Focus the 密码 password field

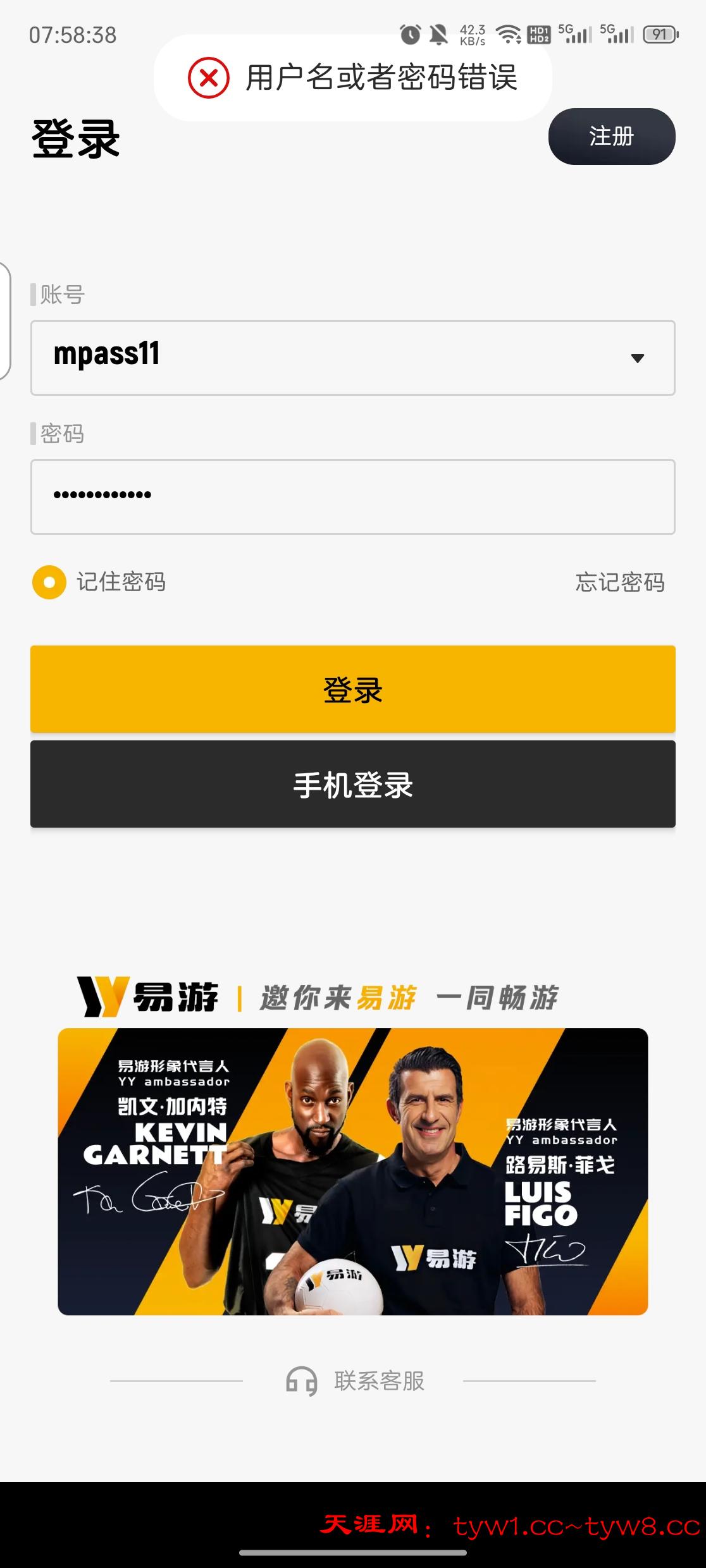pyautogui.click(x=352, y=497)
